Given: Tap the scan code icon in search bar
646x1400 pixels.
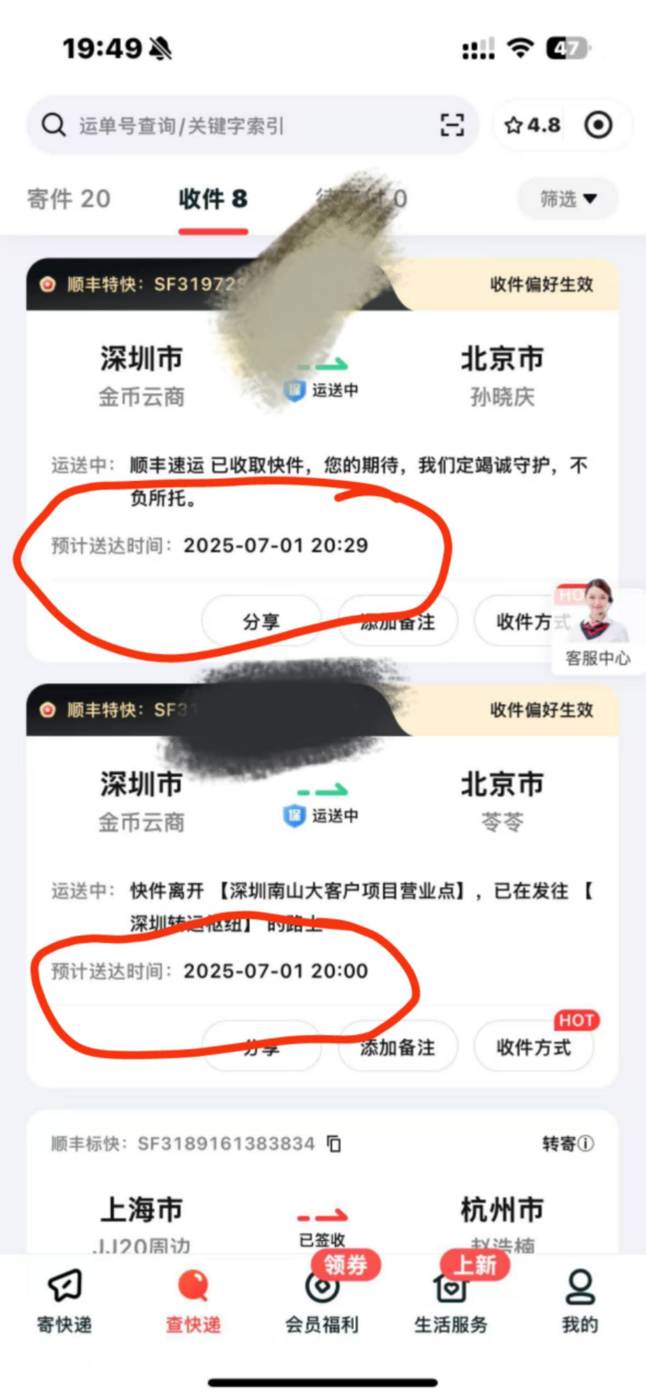Looking at the screenshot, I should pos(452,125).
